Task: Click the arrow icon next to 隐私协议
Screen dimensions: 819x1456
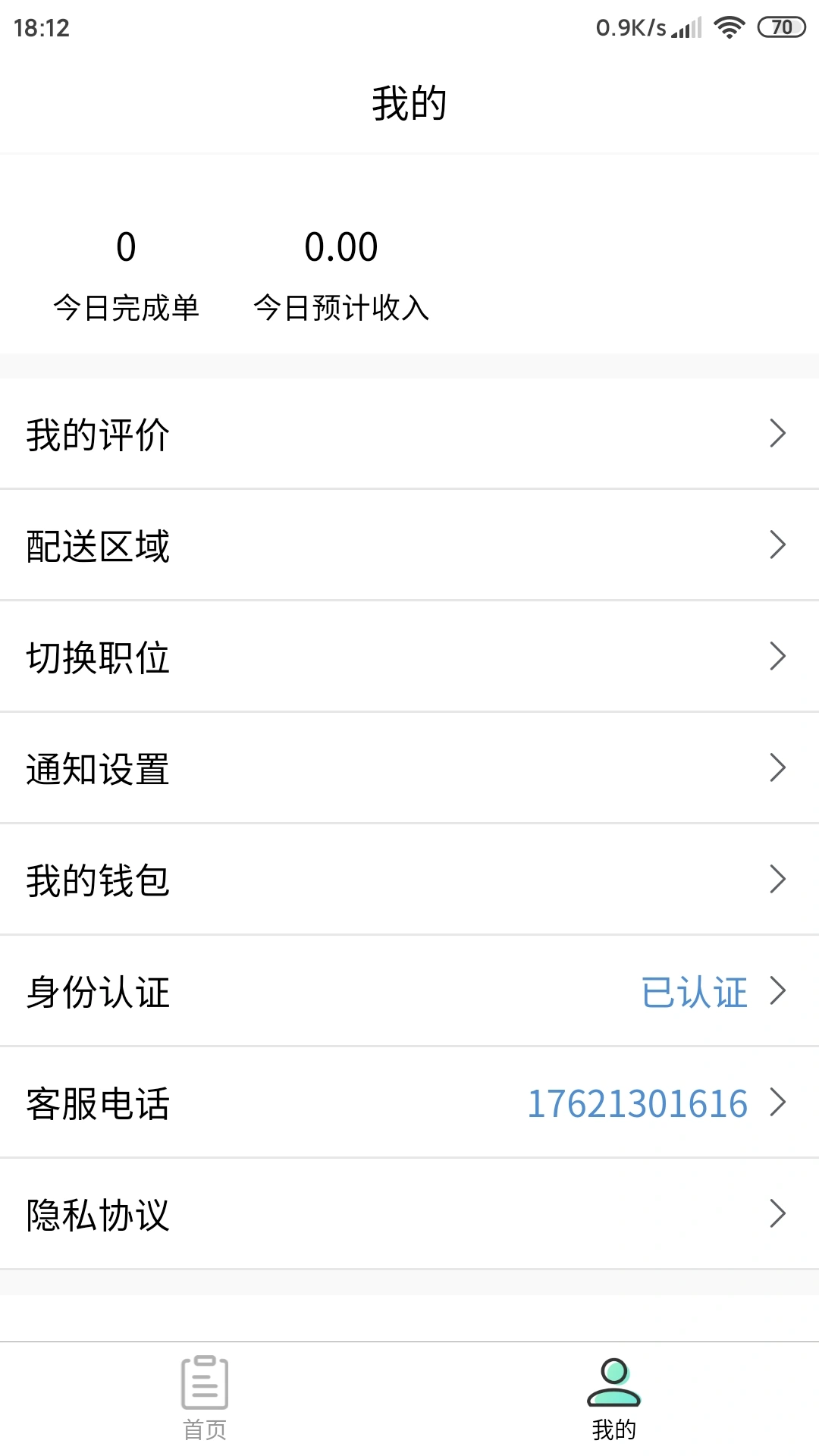Action: (777, 1214)
